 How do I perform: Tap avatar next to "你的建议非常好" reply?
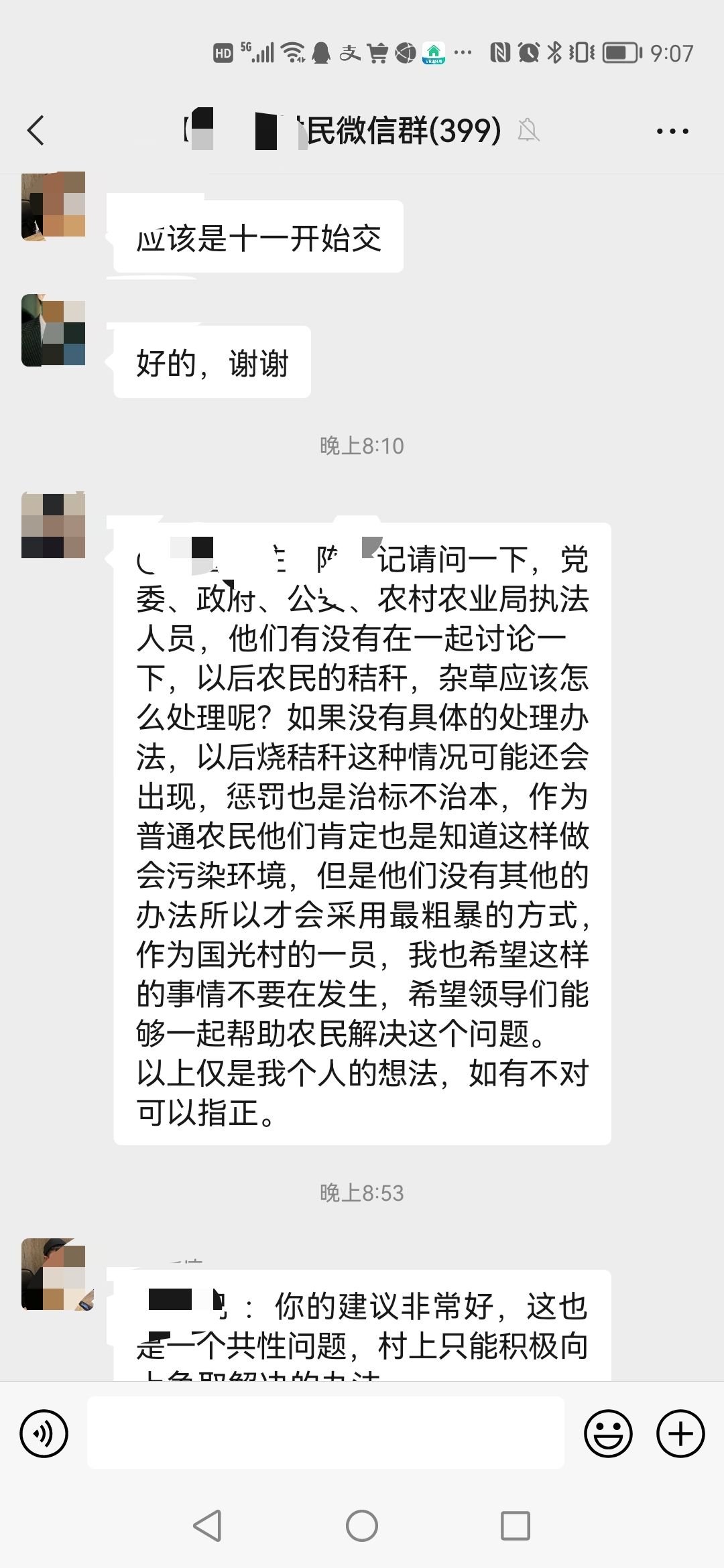[x=55, y=1275]
